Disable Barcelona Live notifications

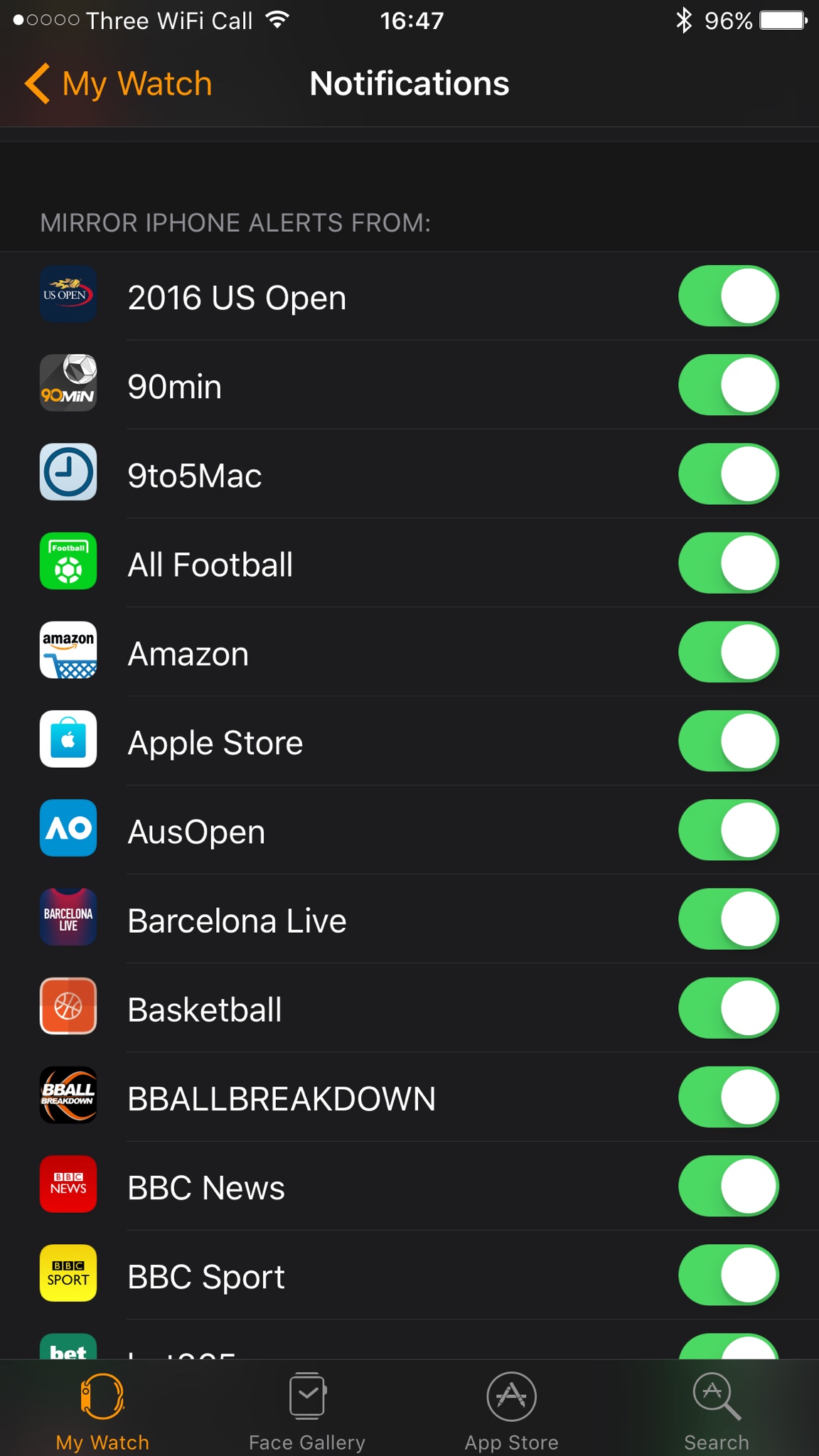pos(728,919)
